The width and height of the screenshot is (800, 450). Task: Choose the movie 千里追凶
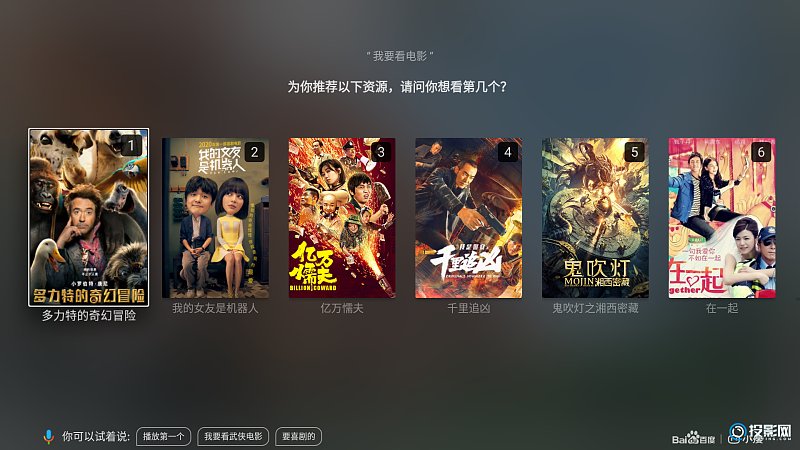468,218
